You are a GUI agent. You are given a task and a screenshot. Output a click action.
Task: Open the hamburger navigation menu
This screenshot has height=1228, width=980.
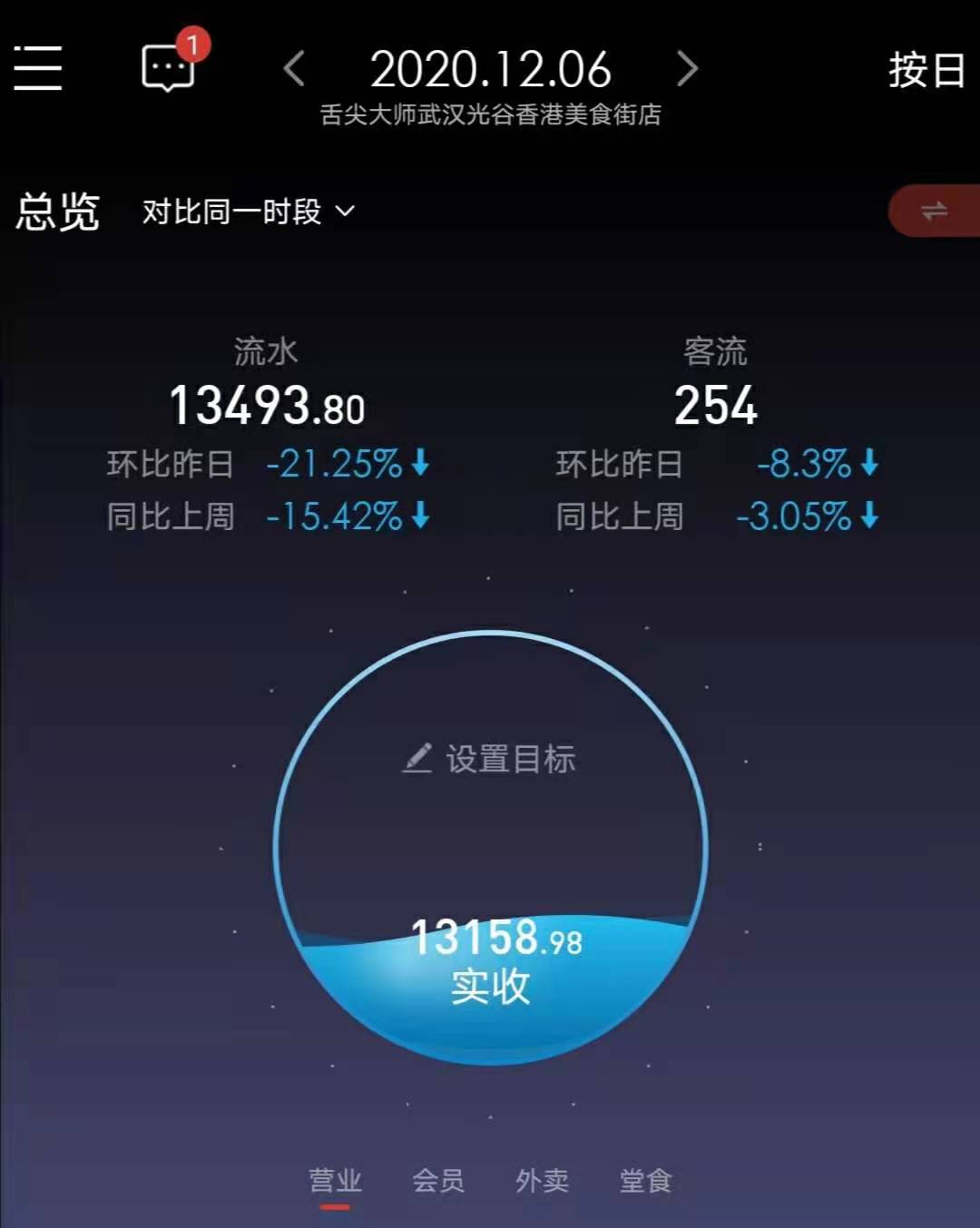pos(36,68)
